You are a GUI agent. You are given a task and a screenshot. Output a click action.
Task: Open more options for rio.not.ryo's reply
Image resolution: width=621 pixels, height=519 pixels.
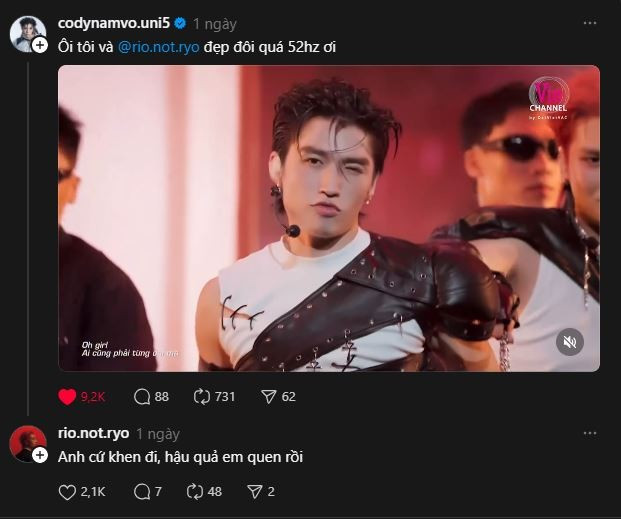[589, 433]
